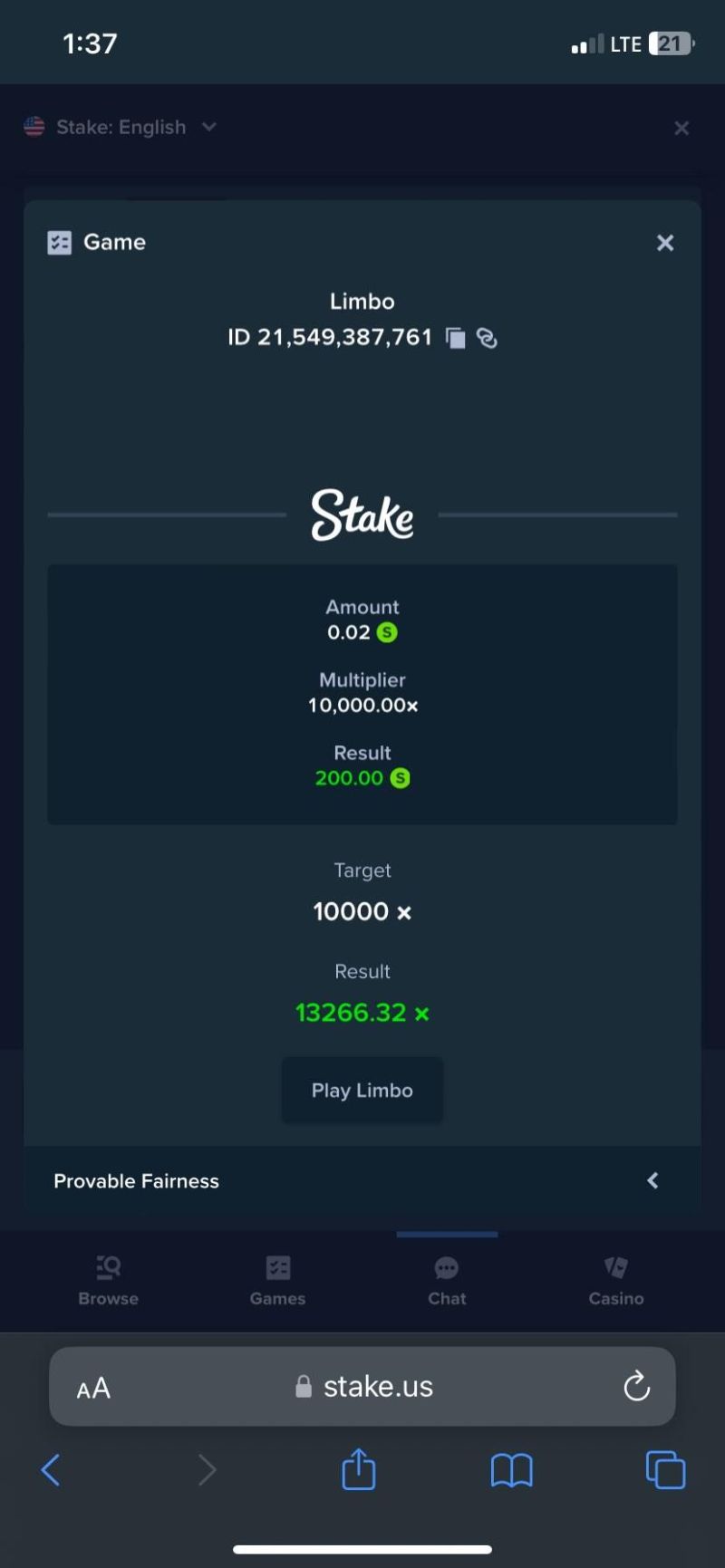725x1568 pixels.
Task: Tap the stake.us address bar
Action: [x=362, y=1386]
